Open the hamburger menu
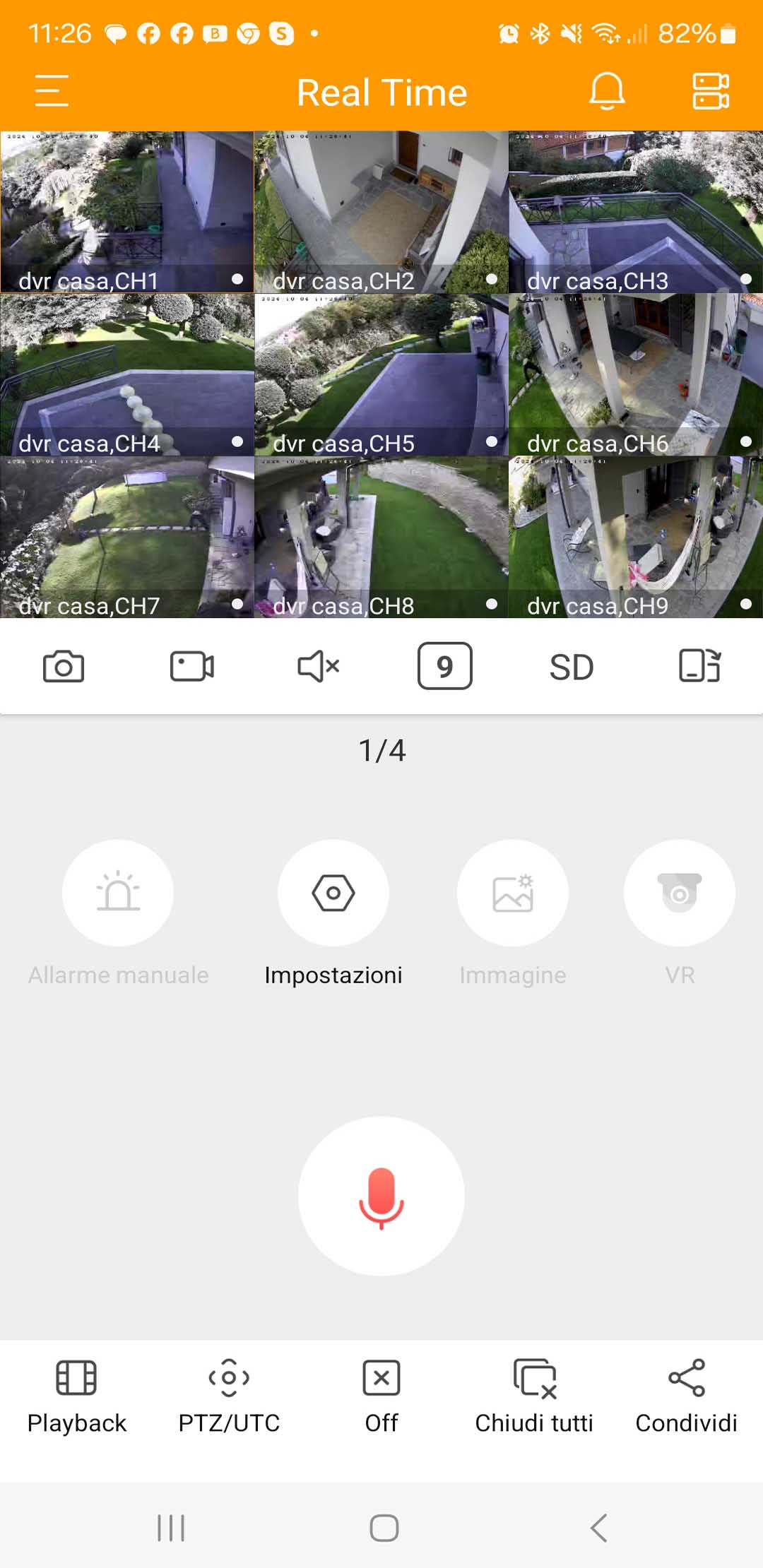763x1568 pixels. 52,91
